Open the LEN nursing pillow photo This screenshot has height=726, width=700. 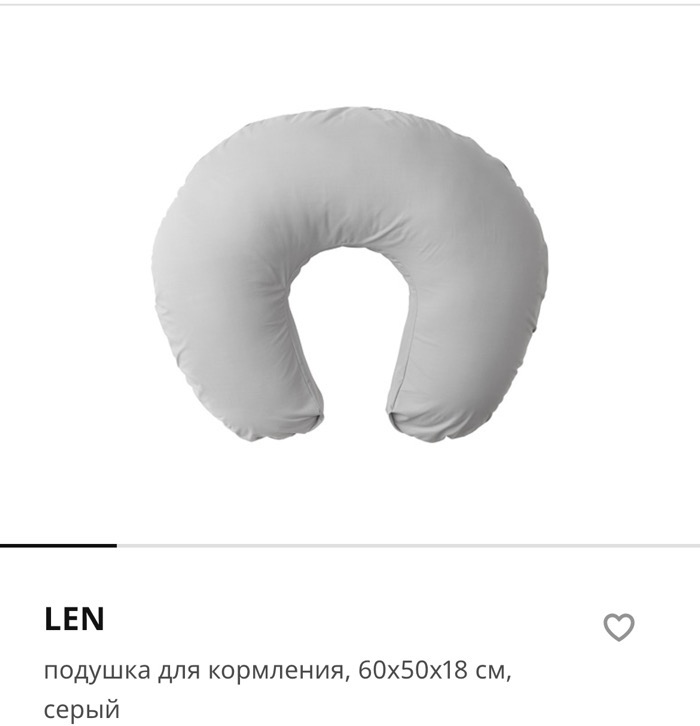pyautogui.click(x=350, y=275)
